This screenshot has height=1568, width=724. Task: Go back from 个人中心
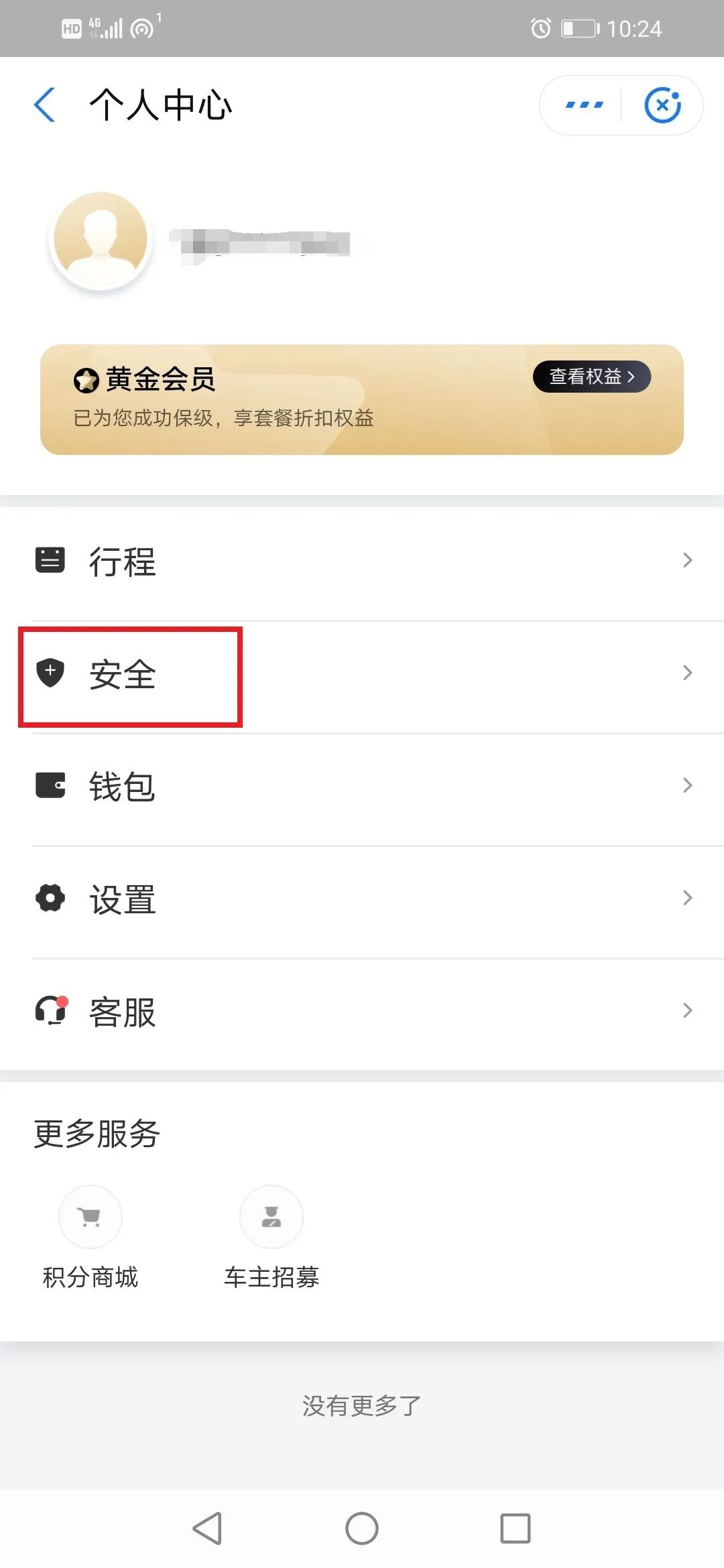(x=44, y=105)
